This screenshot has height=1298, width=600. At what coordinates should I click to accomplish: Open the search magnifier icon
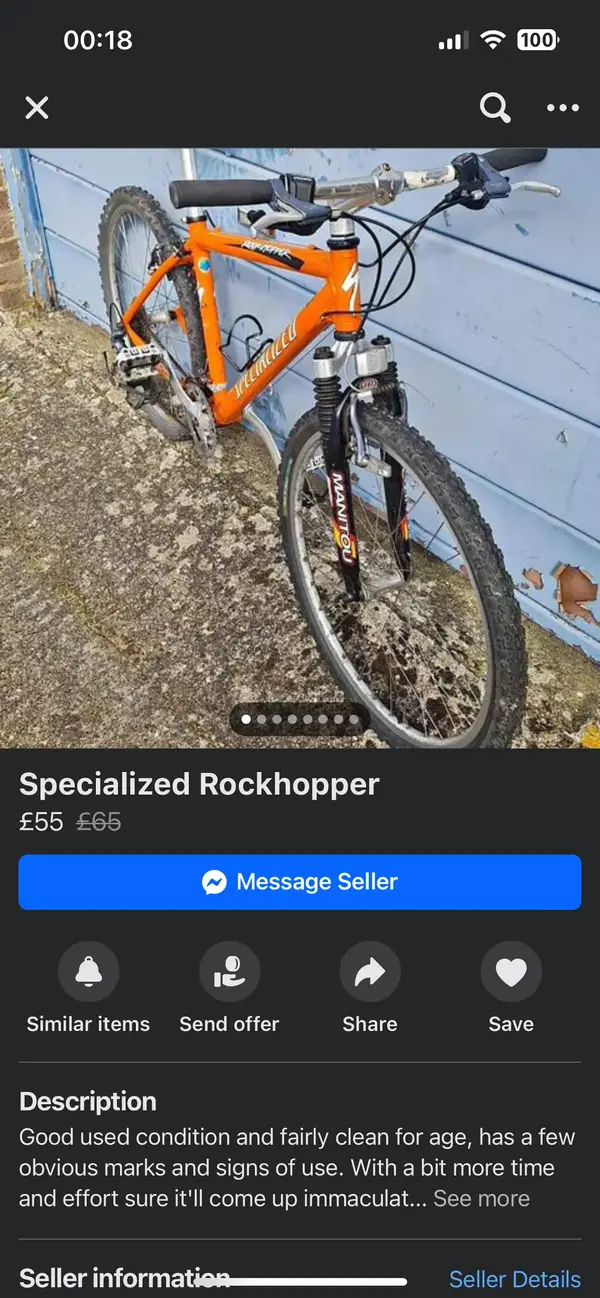point(495,108)
